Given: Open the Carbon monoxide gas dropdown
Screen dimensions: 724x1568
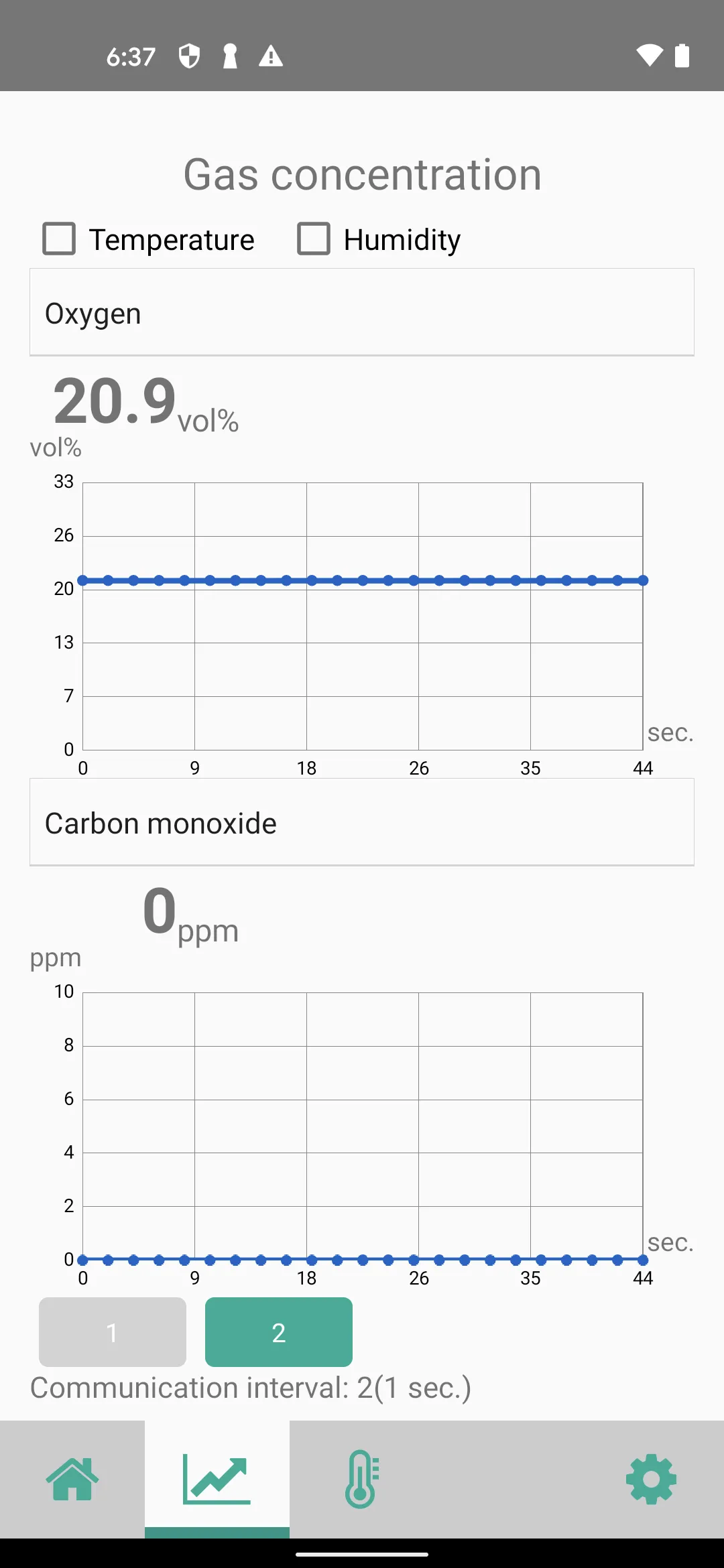Looking at the screenshot, I should 362,823.
